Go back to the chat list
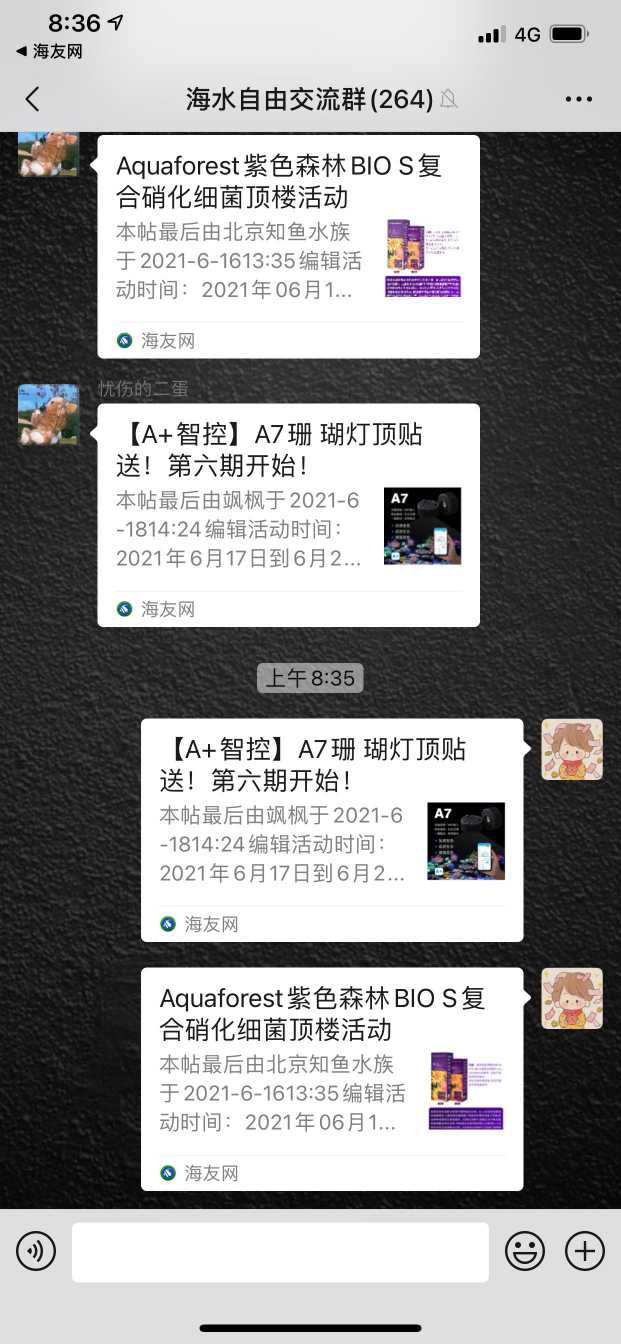Screen dimensions: 621x1344 coord(32,99)
